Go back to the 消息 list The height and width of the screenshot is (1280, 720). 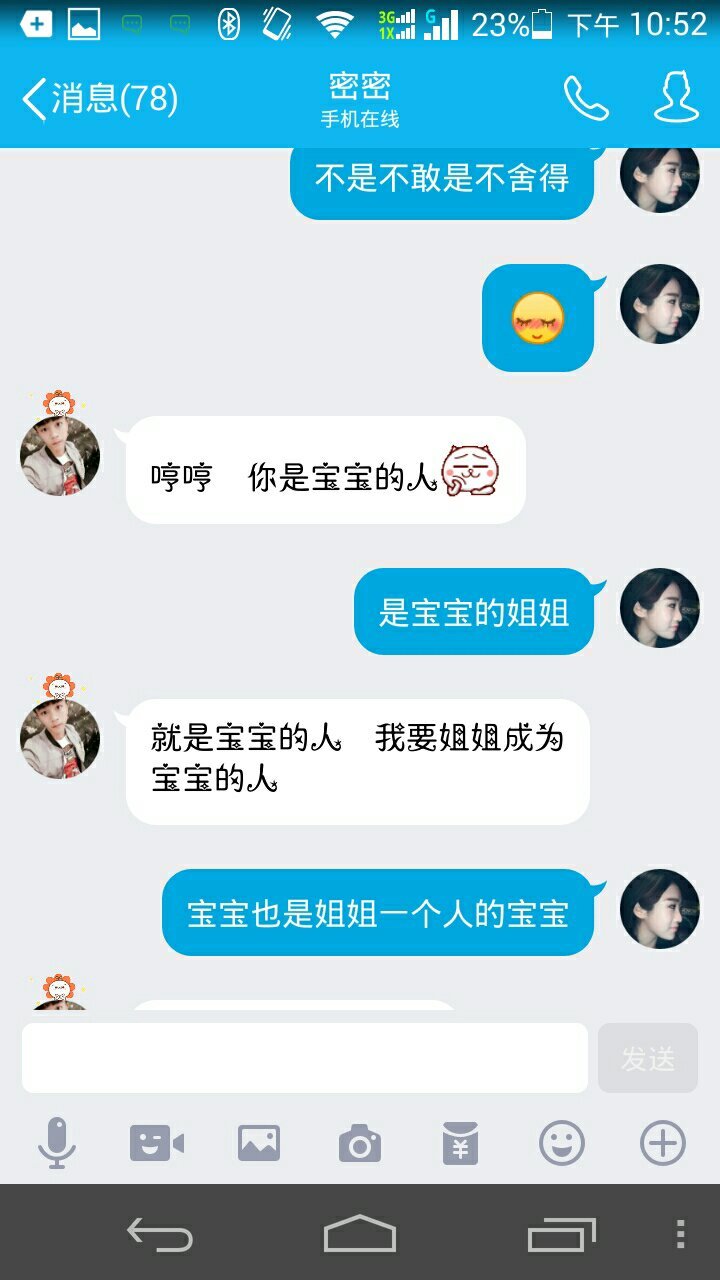pyautogui.click(x=98, y=99)
